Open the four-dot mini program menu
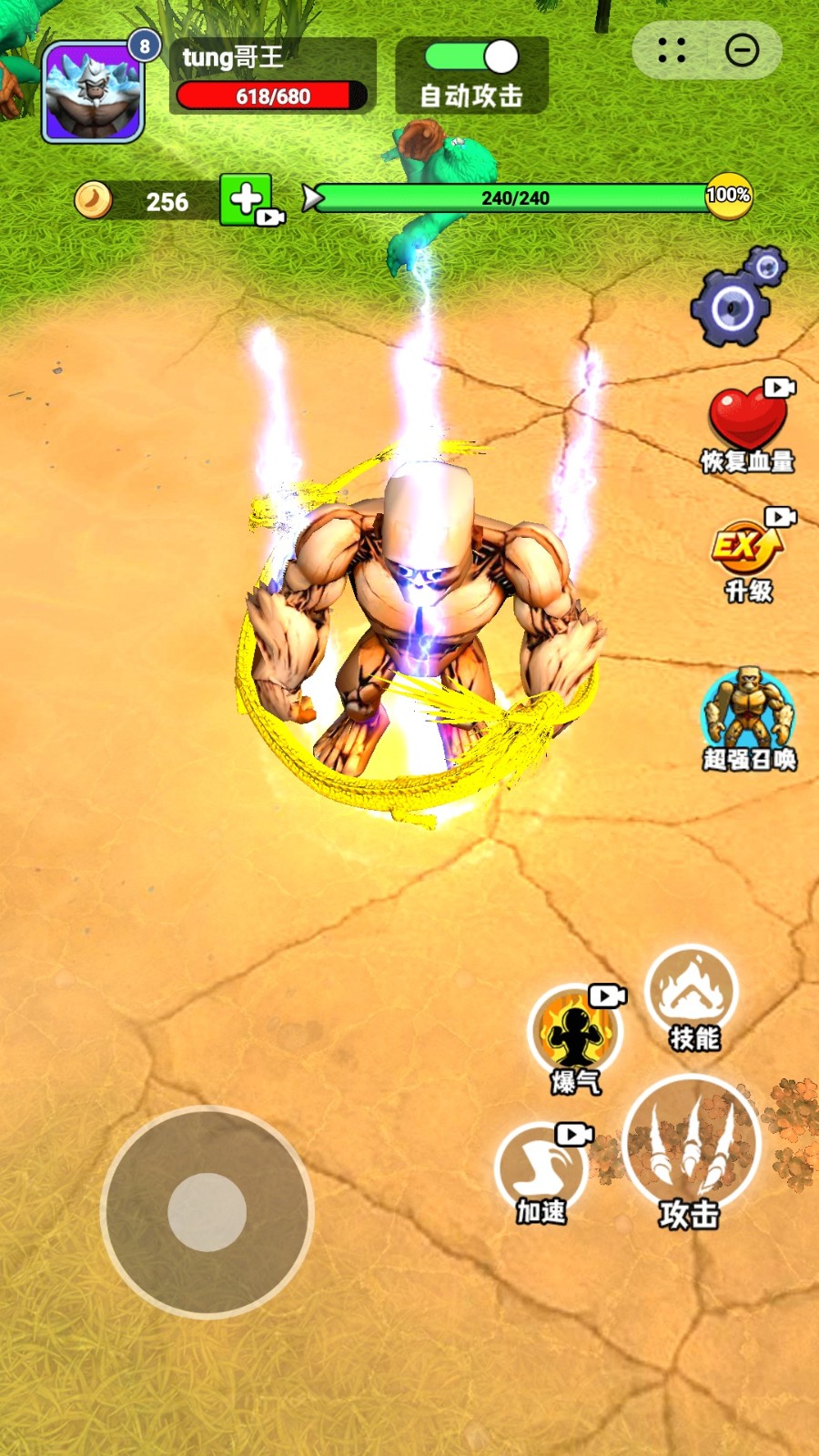The image size is (819, 1456). pyautogui.click(x=672, y=50)
